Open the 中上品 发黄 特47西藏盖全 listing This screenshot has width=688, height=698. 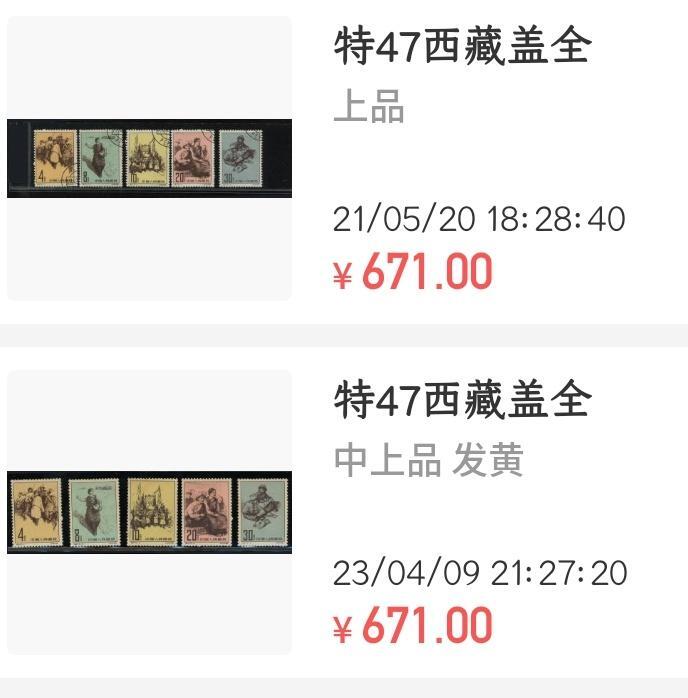coord(462,402)
